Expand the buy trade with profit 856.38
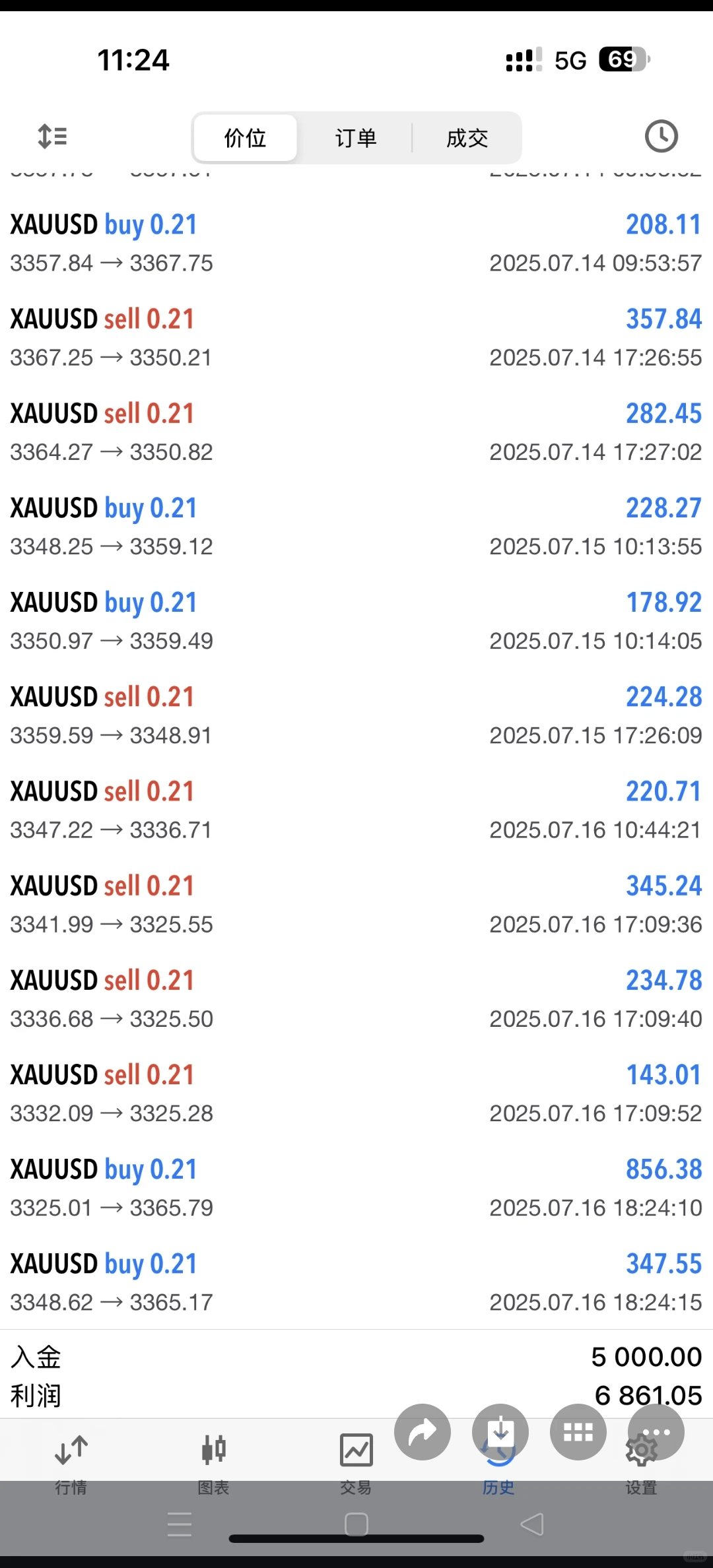The width and height of the screenshot is (713, 1568). (356, 1187)
